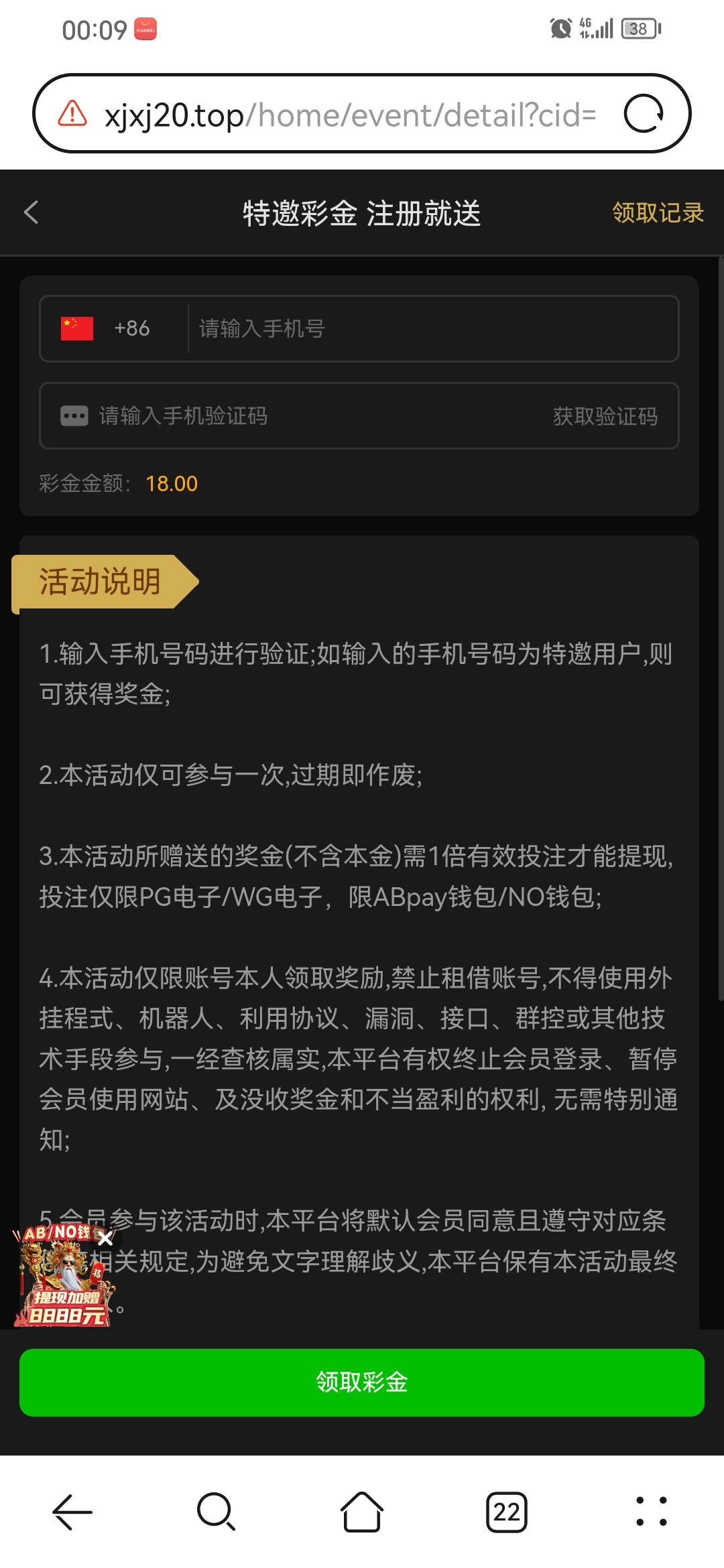Open the 22 open tabs switcher
Screen dimensions: 724x1568
pyautogui.click(x=506, y=1512)
